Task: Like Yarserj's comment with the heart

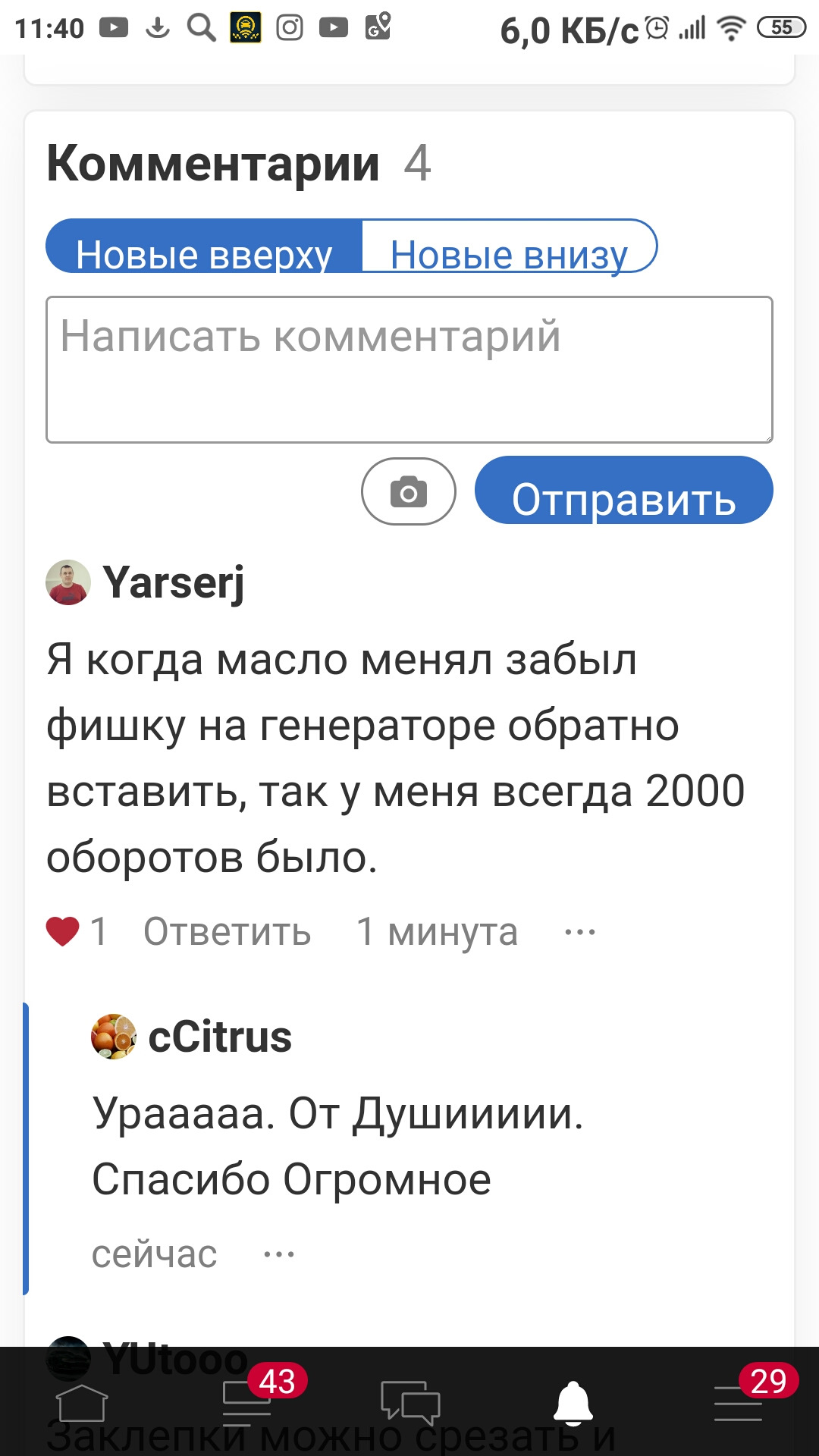Action: click(63, 931)
